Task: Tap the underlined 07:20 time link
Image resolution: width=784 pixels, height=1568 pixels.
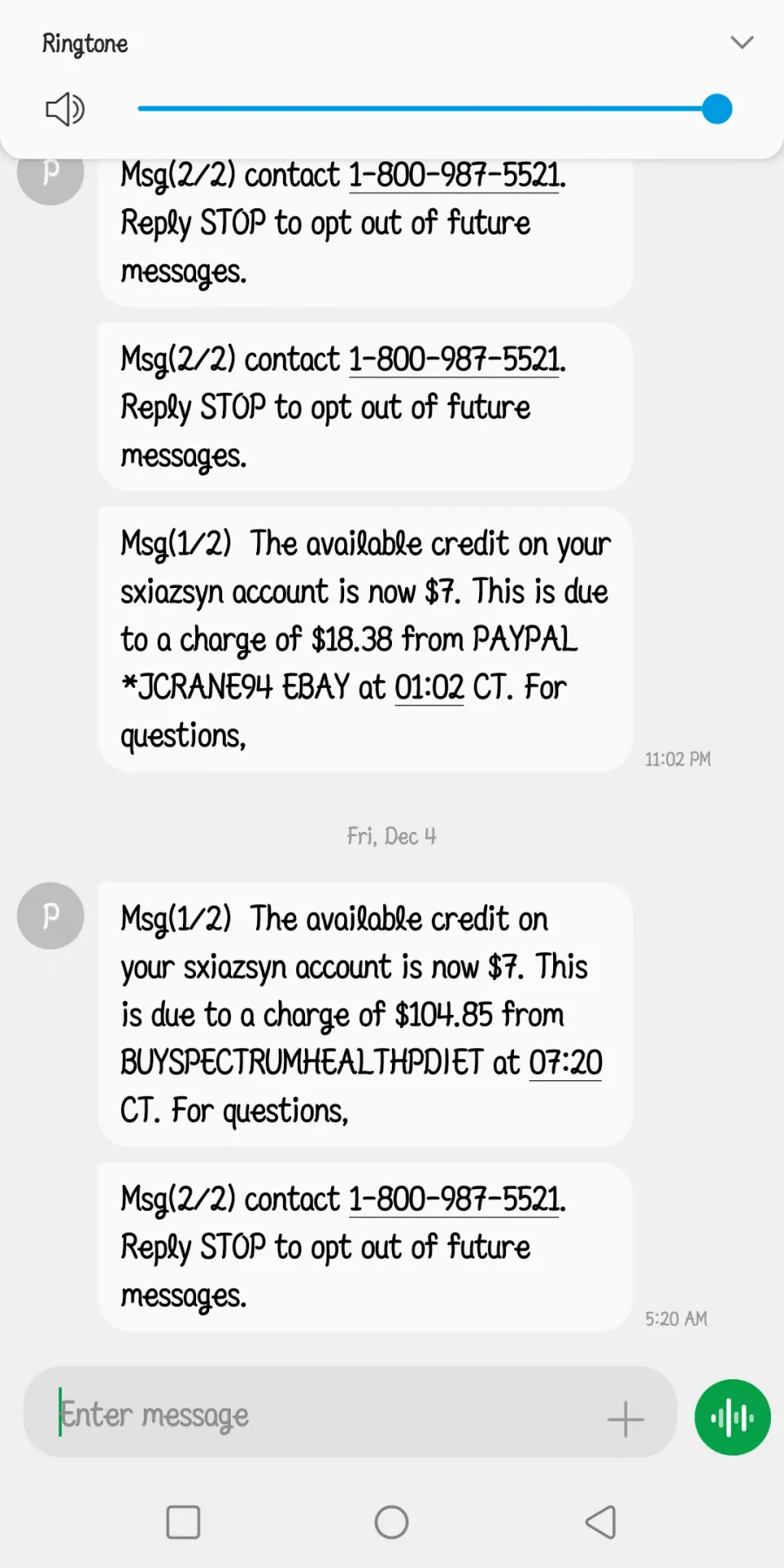Action: [x=565, y=1063]
